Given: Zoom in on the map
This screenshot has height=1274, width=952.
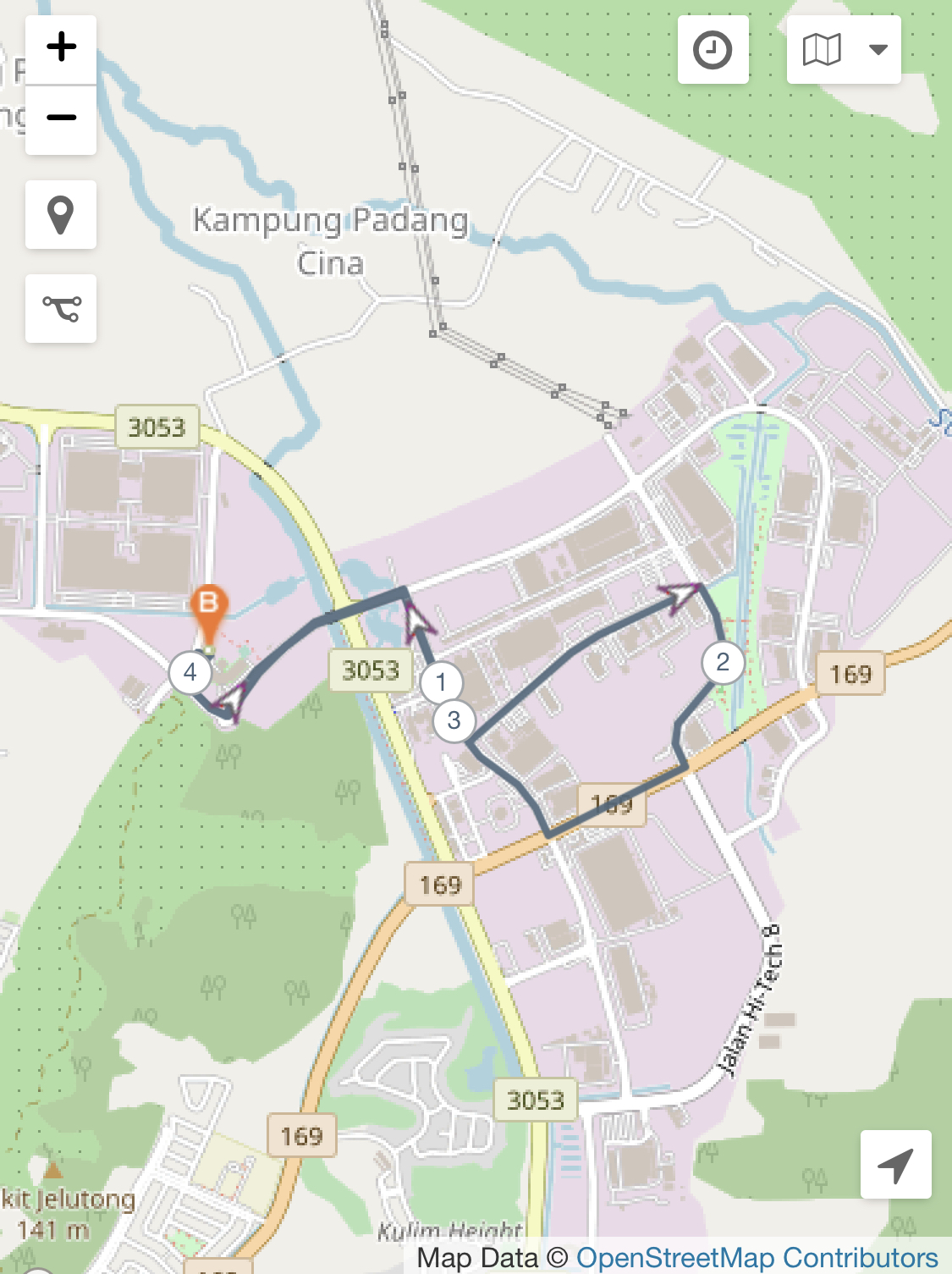Looking at the screenshot, I should (61, 48).
